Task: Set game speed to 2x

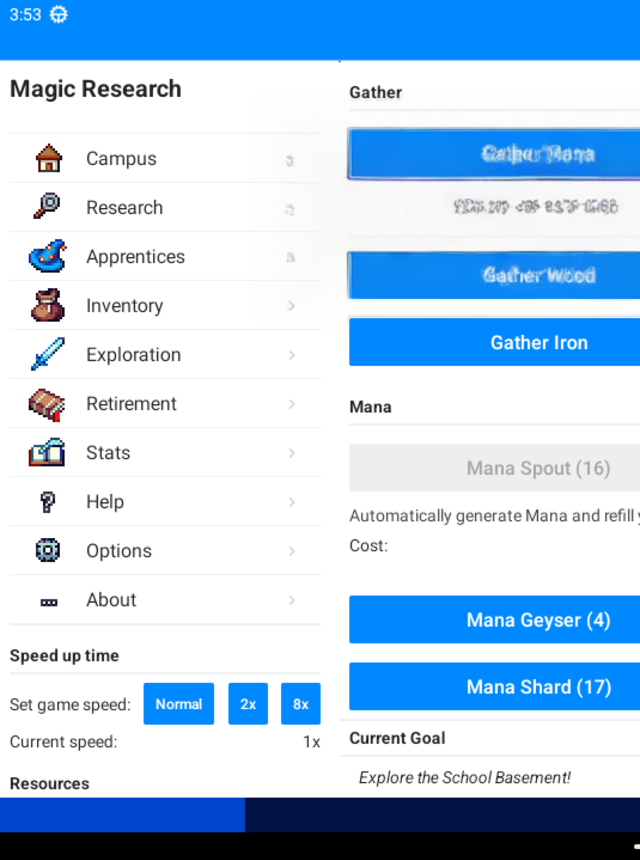Action: [248, 704]
